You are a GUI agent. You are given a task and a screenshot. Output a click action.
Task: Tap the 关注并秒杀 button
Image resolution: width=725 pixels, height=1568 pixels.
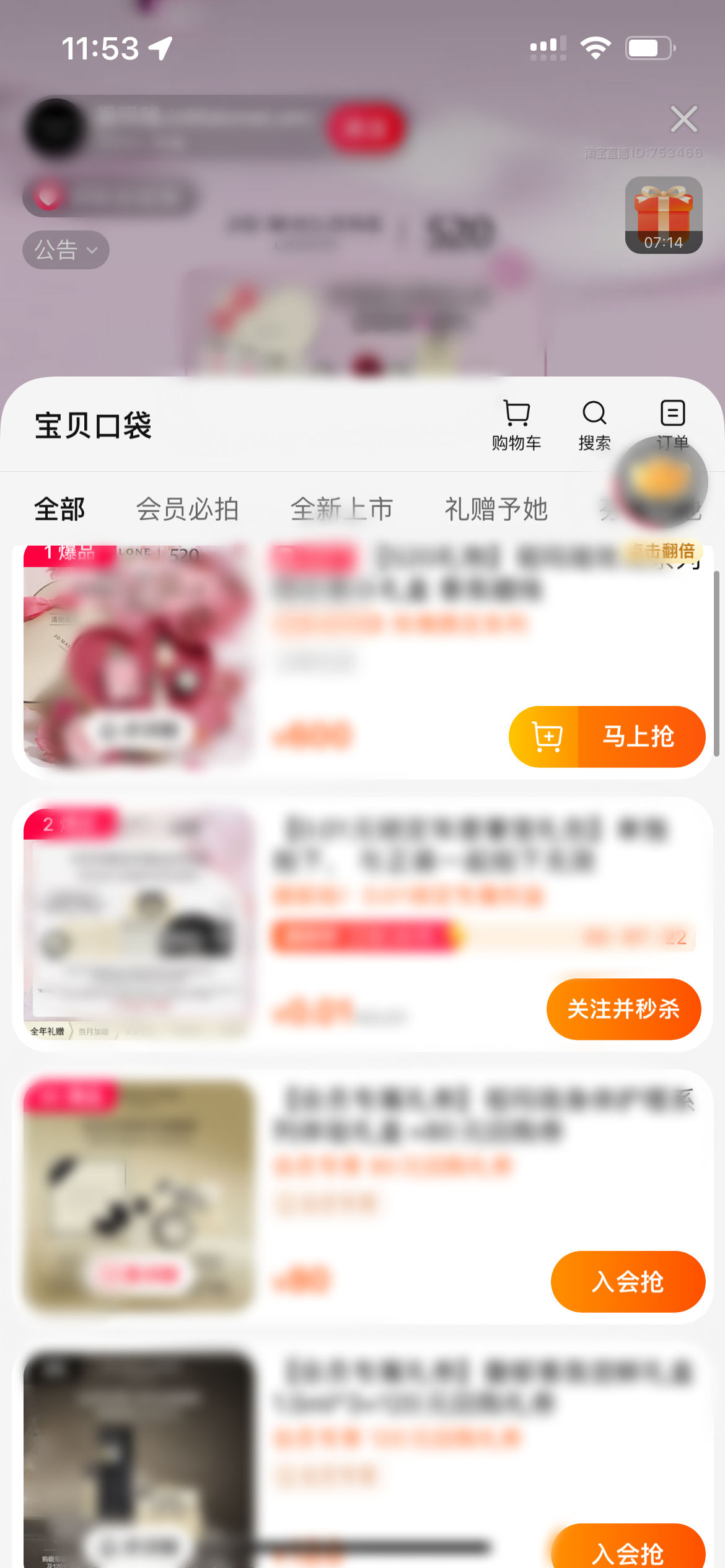pos(623,1009)
